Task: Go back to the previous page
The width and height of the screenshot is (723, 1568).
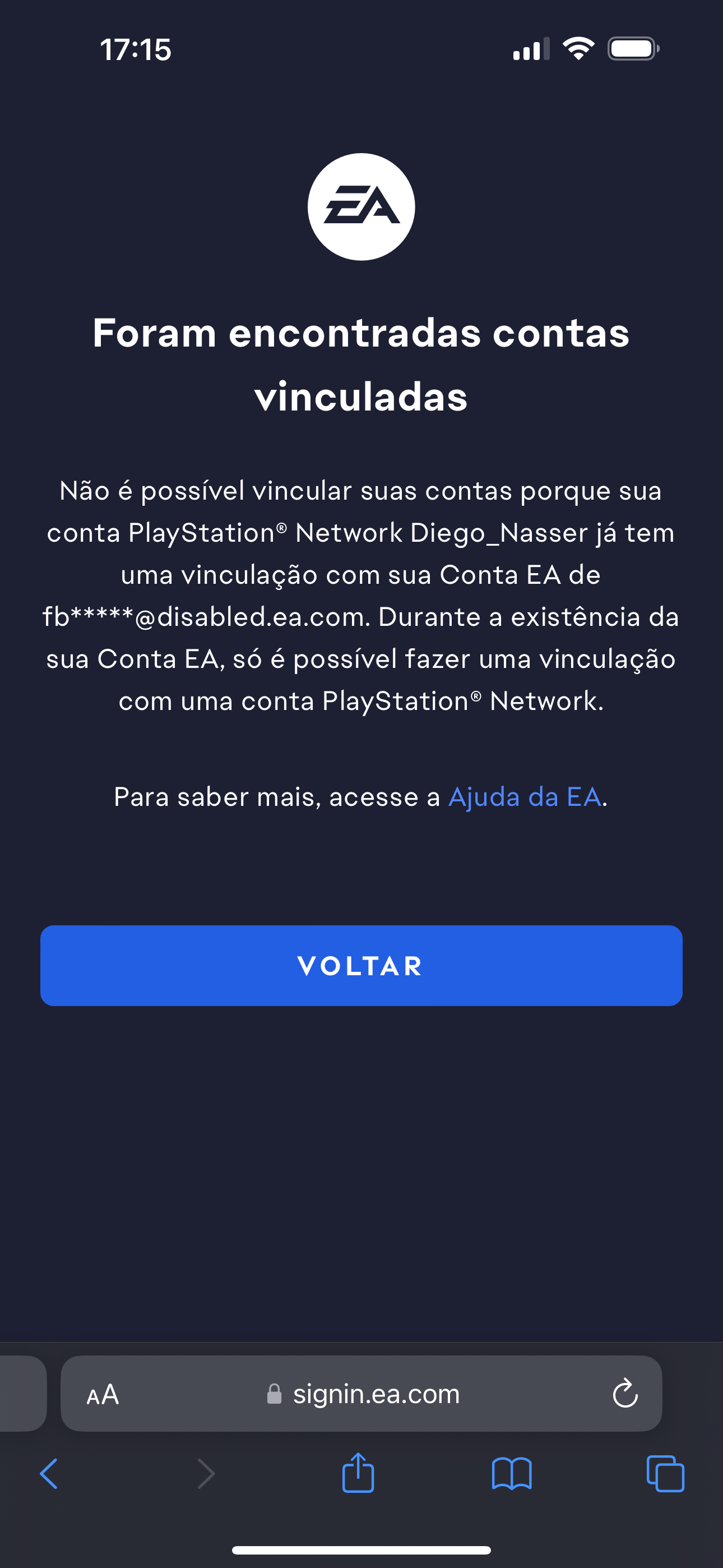Action: click(x=49, y=1474)
